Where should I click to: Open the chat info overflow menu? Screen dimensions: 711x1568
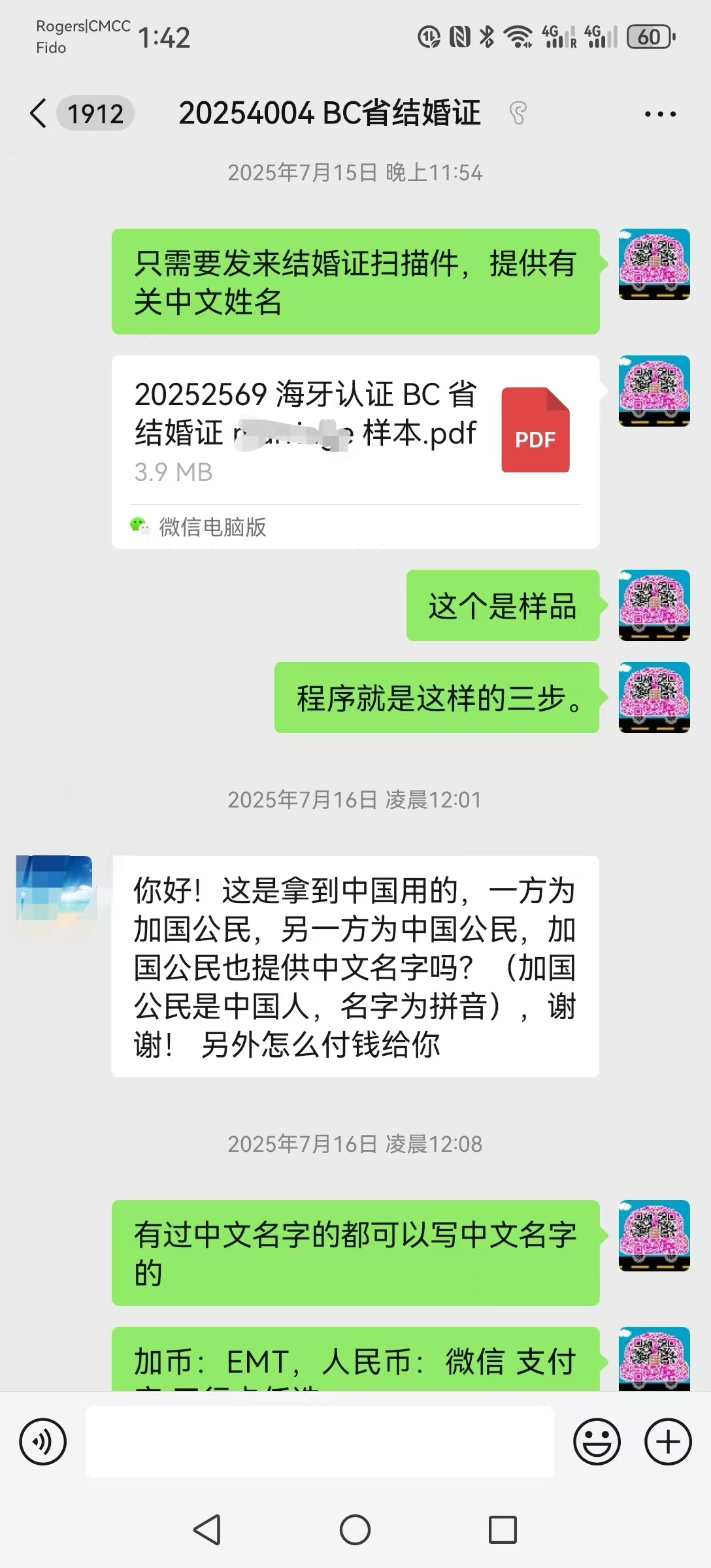[x=659, y=114]
